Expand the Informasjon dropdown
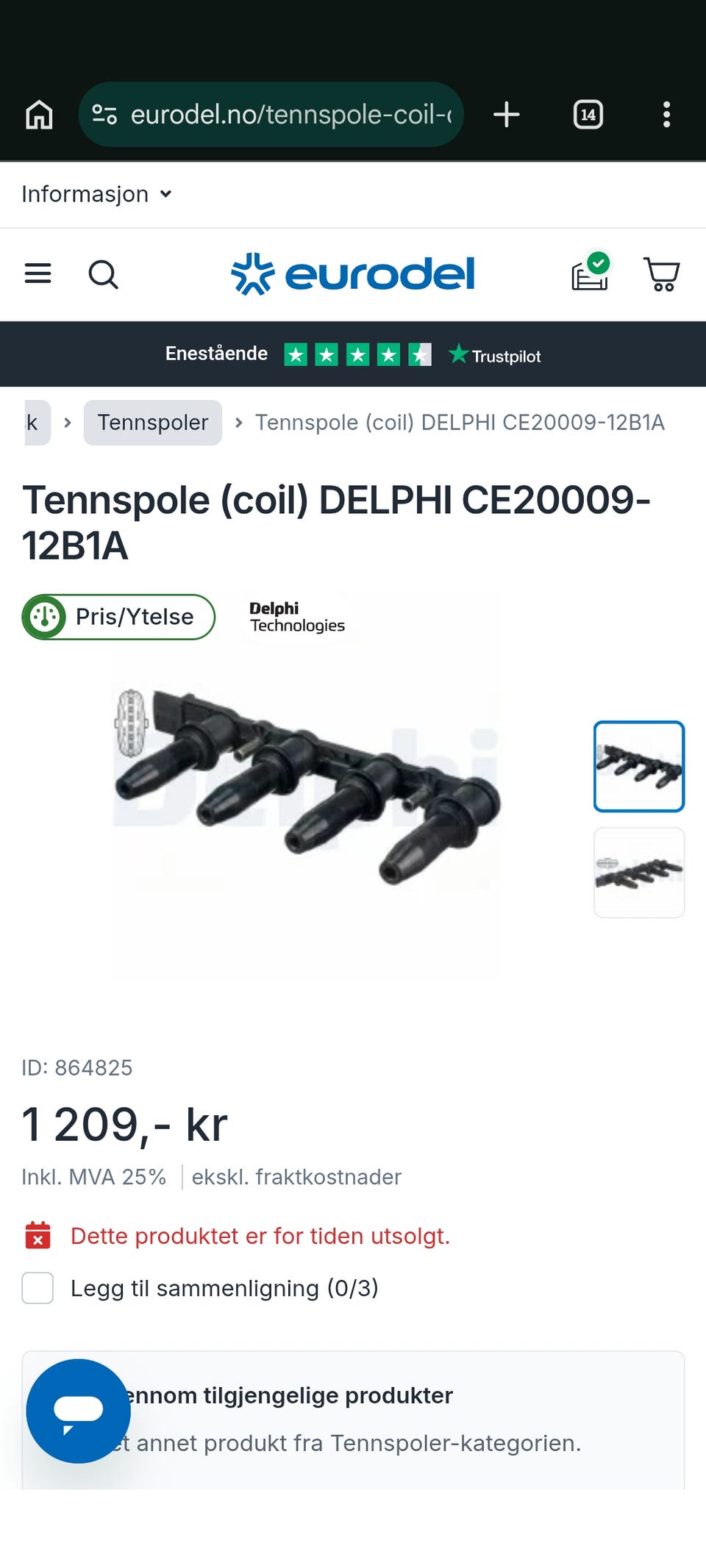This screenshot has height=1568, width=706. [96, 194]
